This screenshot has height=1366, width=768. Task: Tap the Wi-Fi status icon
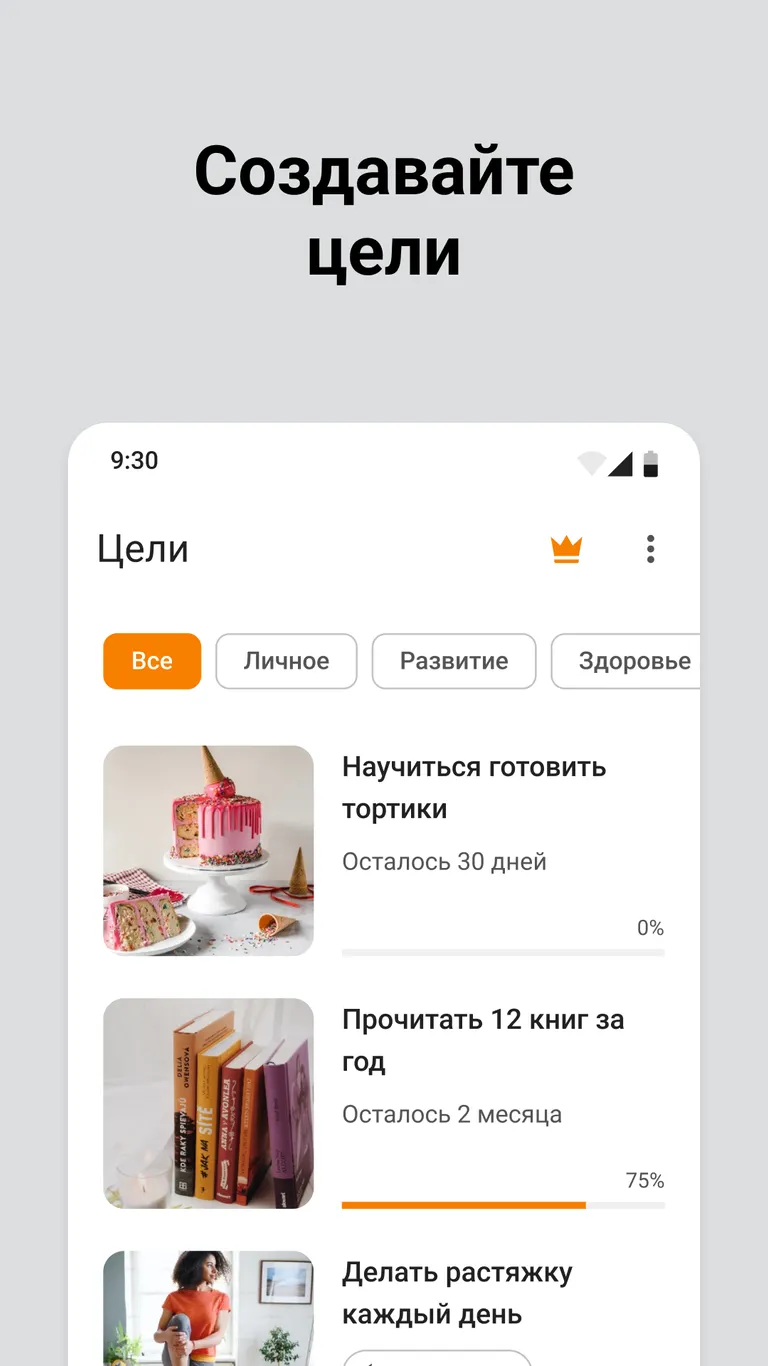click(591, 461)
